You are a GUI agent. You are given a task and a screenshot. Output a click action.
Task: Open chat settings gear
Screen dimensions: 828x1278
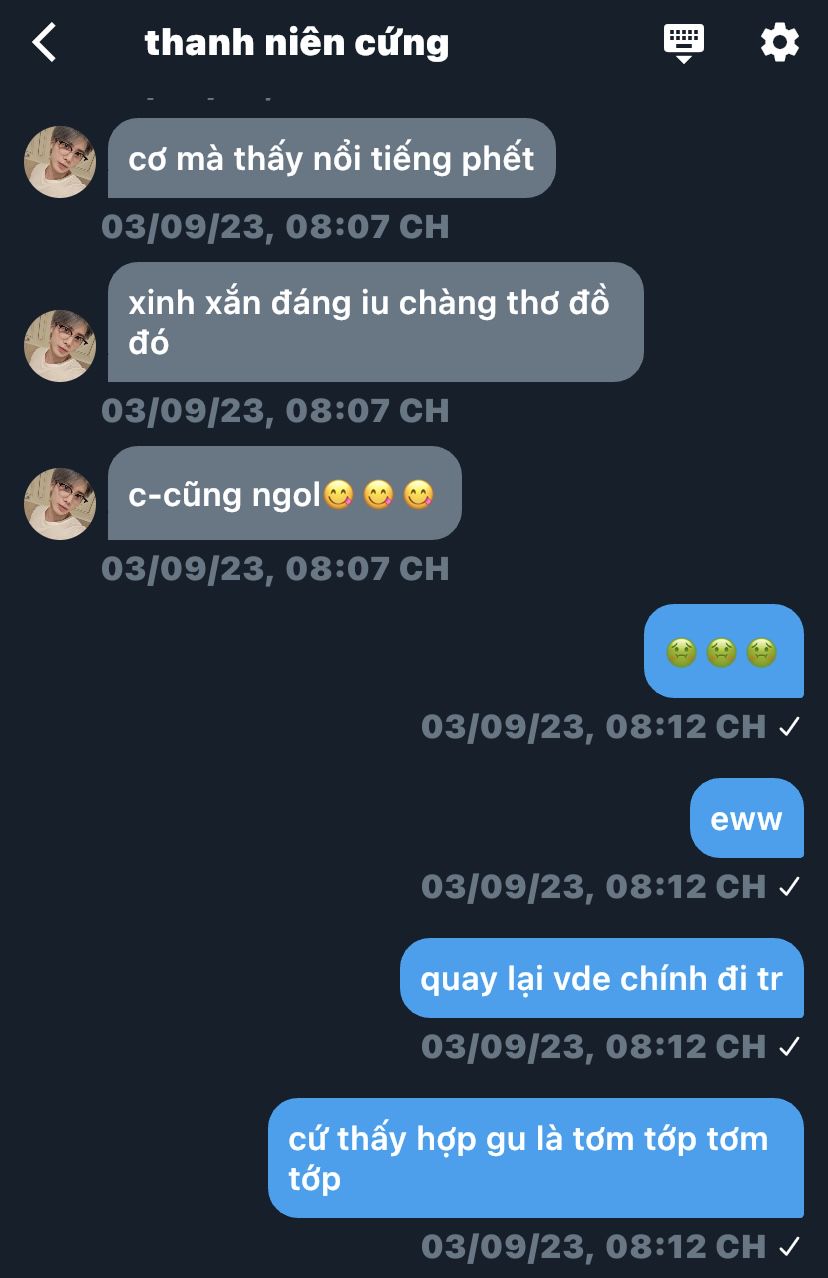coord(780,43)
